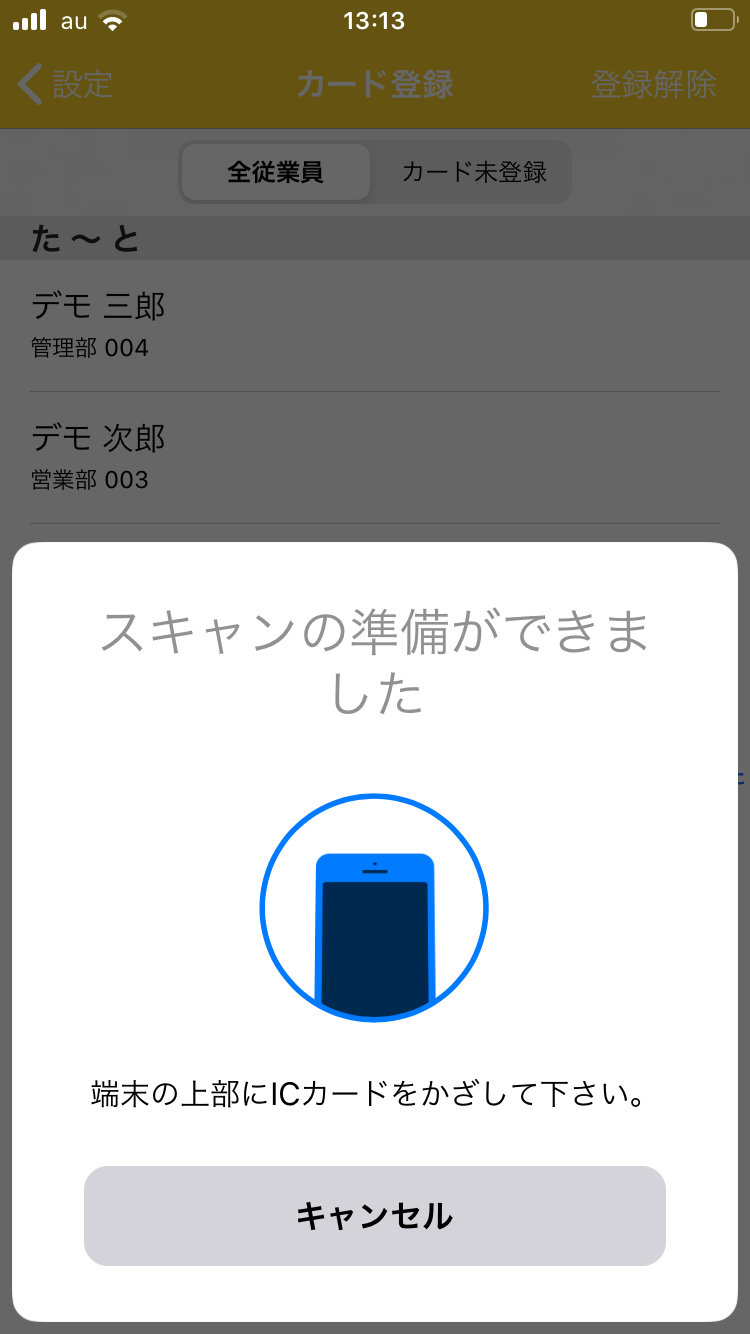The height and width of the screenshot is (1334, 750).
Task: Cancel the IC card scan
Action: (375, 1216)
